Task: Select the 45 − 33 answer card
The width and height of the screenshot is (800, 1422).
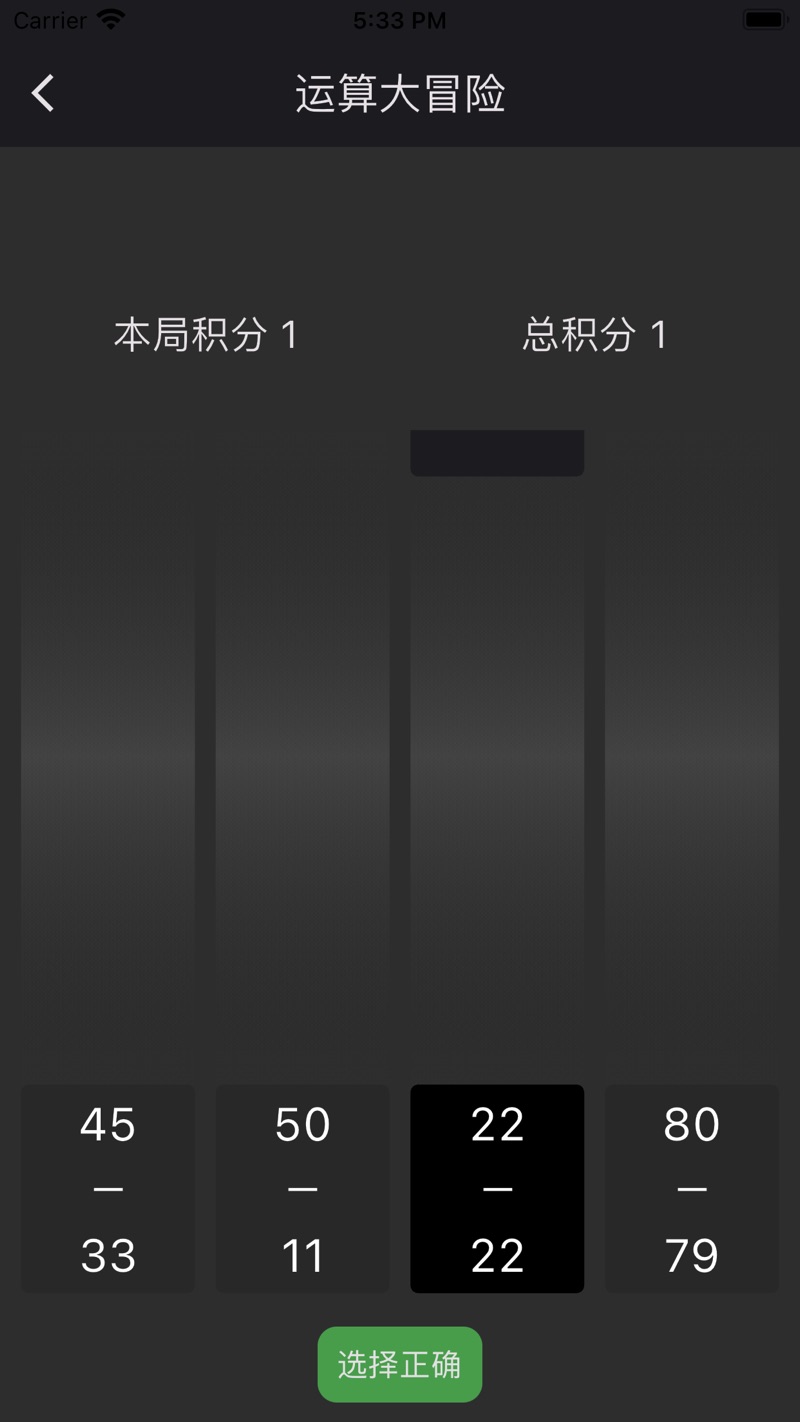Action: pos(108,1189)
